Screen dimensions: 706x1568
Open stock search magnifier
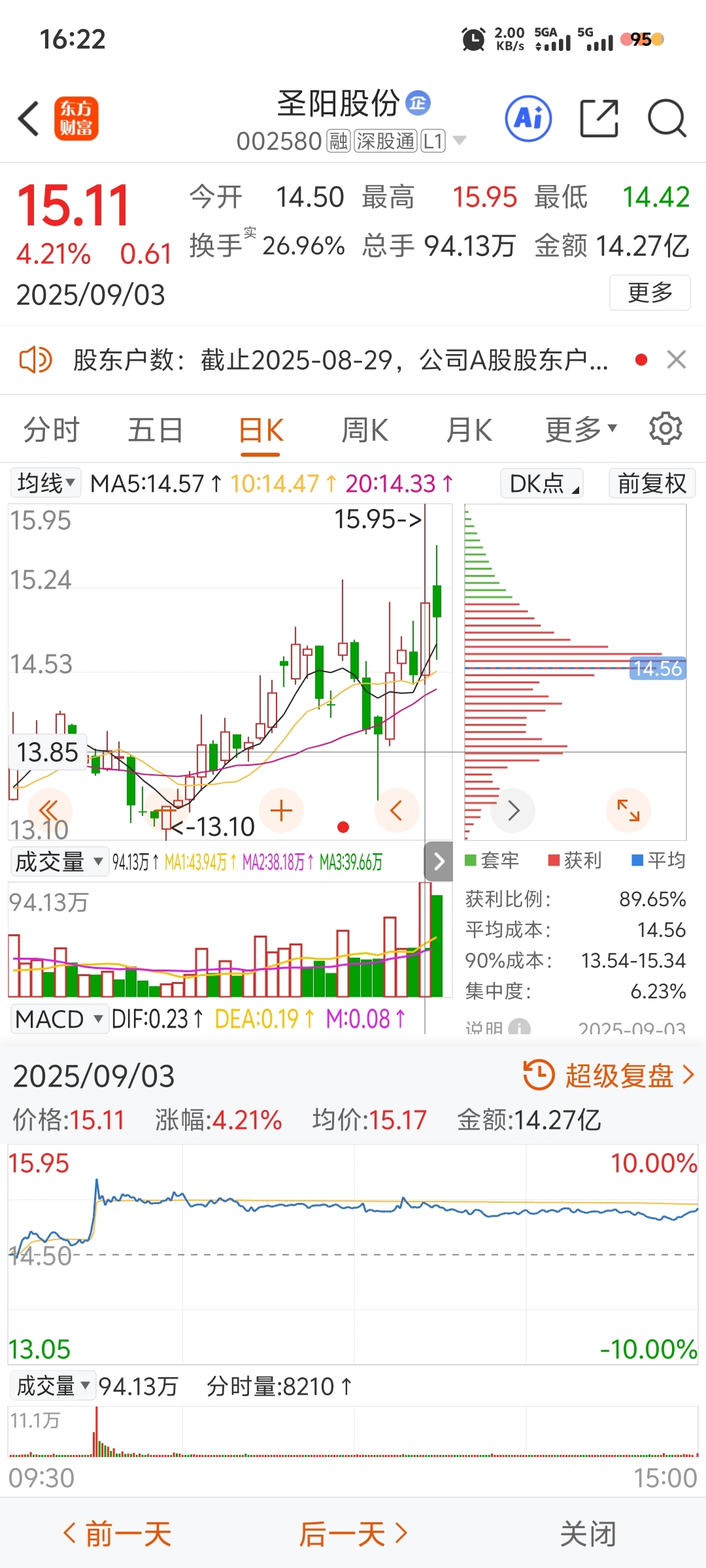pyautogui.click(x=667, y=119)
